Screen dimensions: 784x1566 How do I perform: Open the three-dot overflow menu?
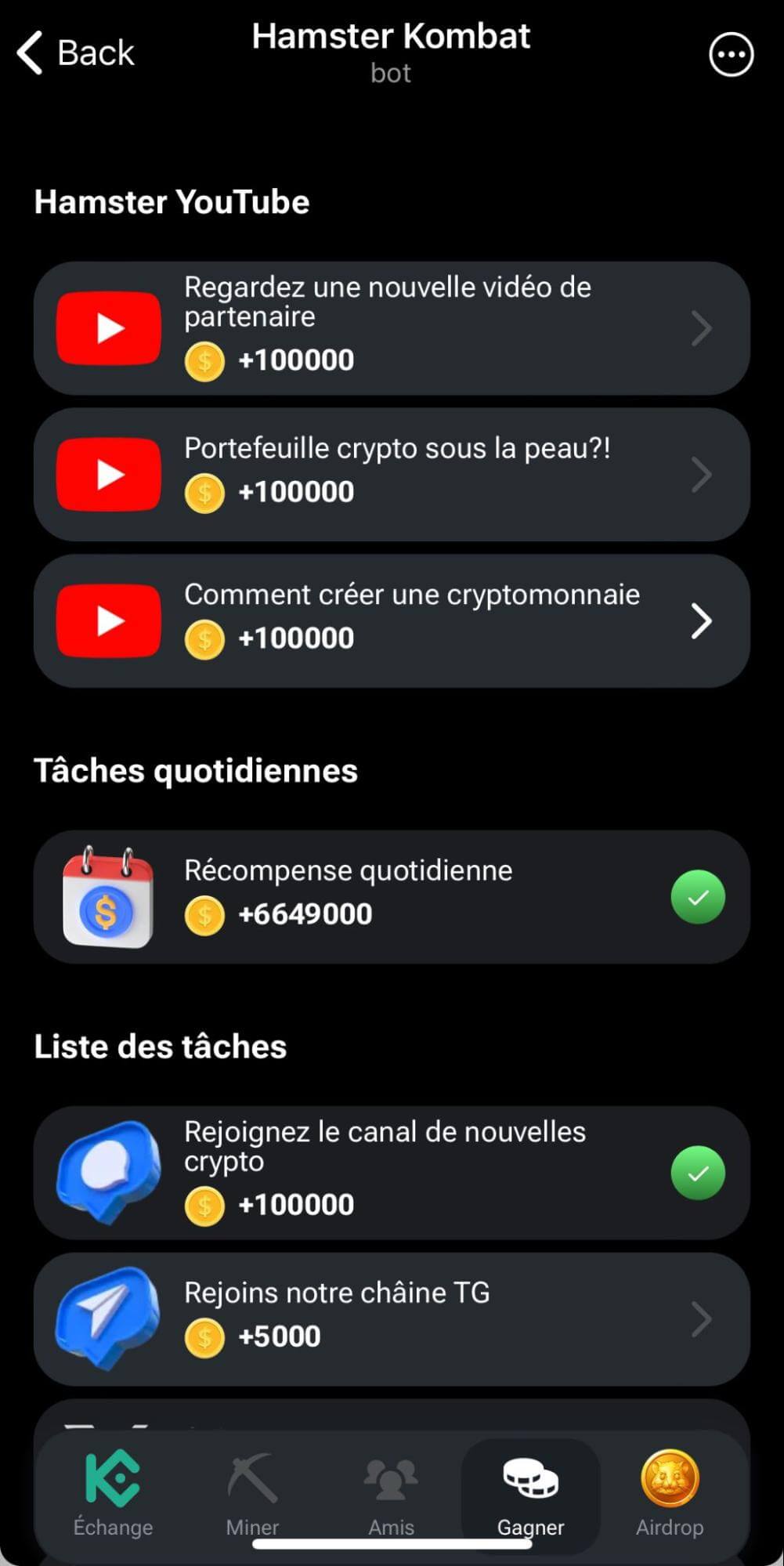point(731,55)
